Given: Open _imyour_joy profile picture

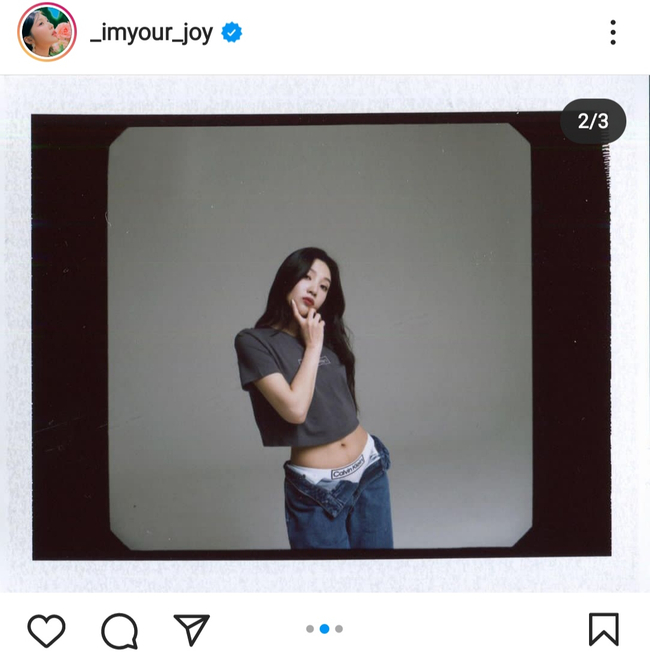Looking at the screenshot, I should pos(47,32).
